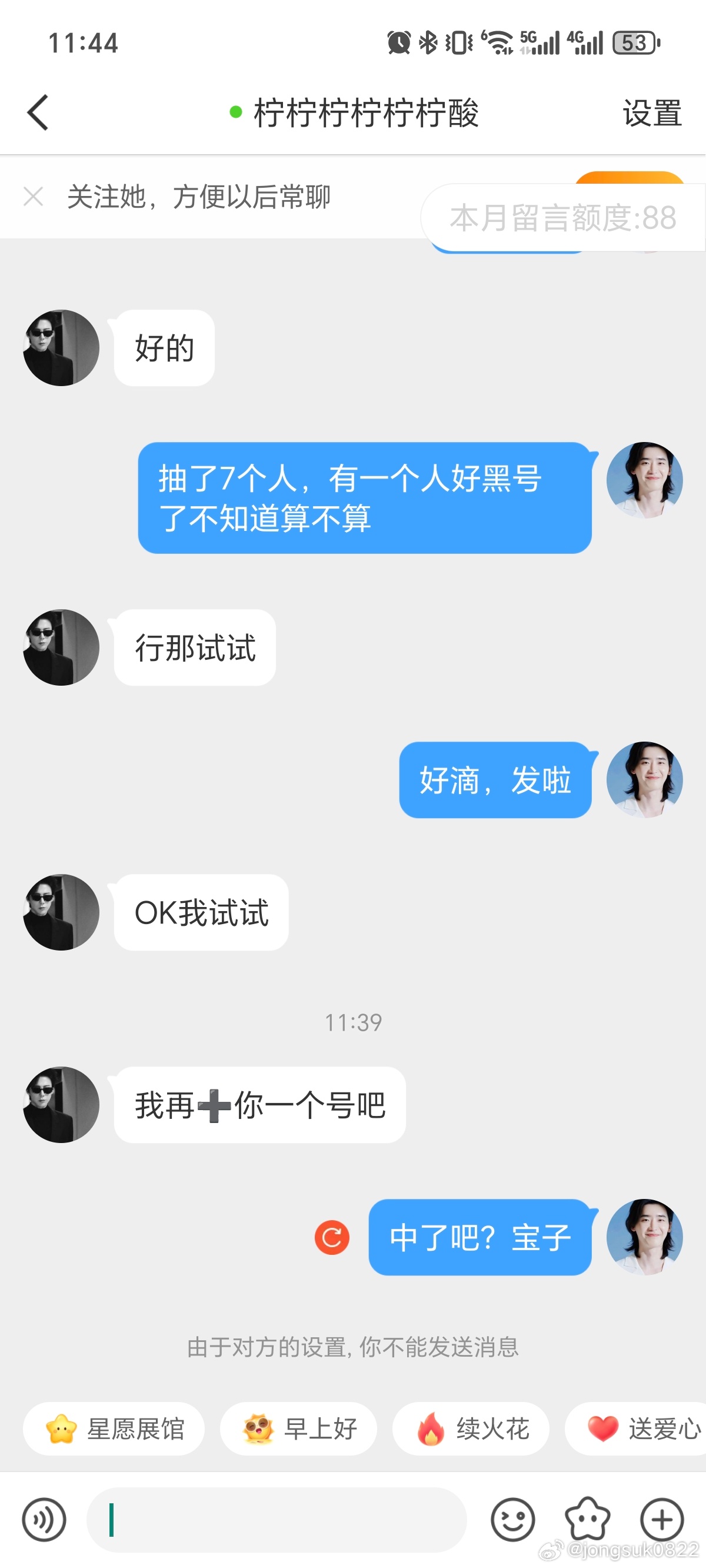
Task: Open the sticker panel
Action: (587, 1519)
